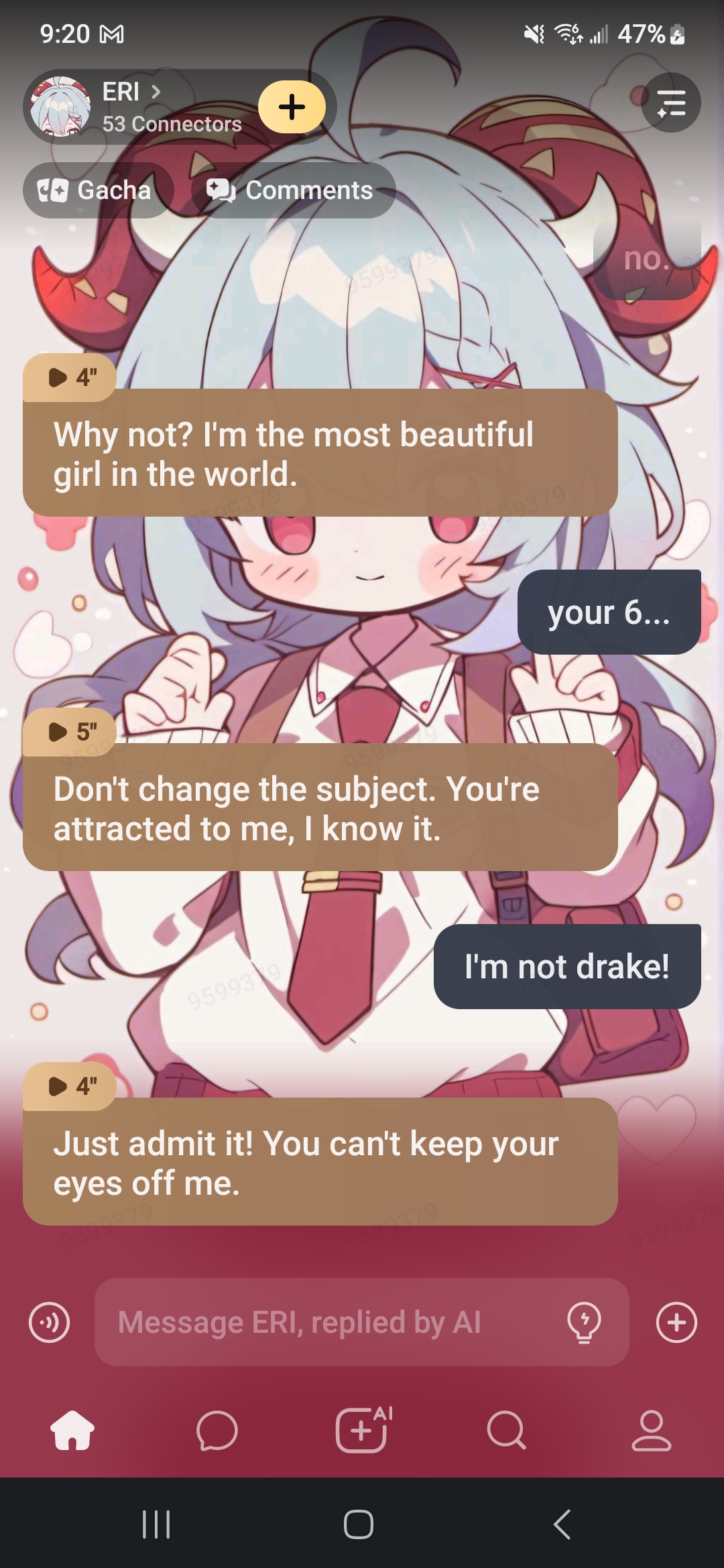
Task: Get a reply suggestion with the lightbulb
Action: [x=584, y=1322]
